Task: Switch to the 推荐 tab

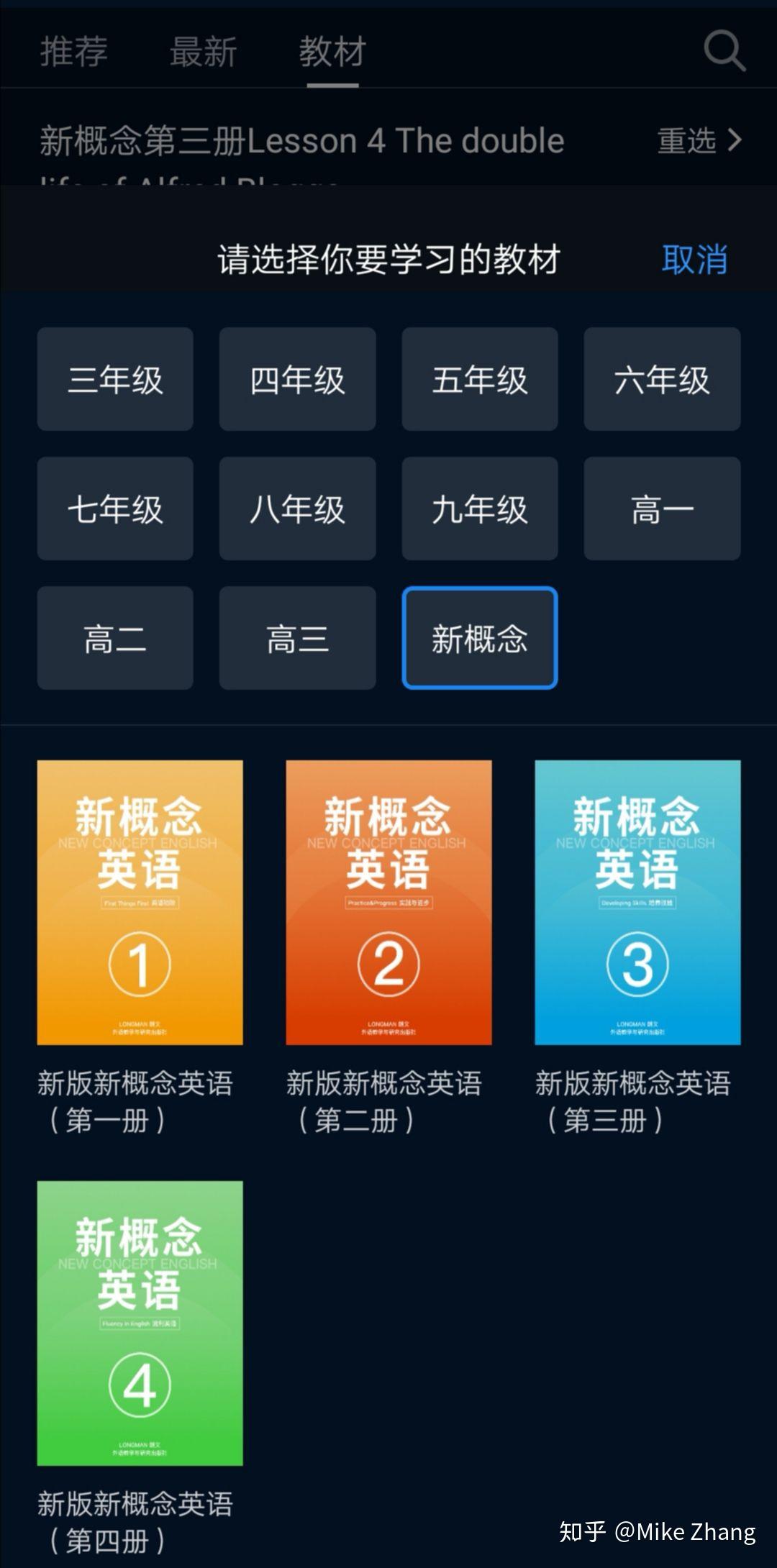Action: pos(73,52)
